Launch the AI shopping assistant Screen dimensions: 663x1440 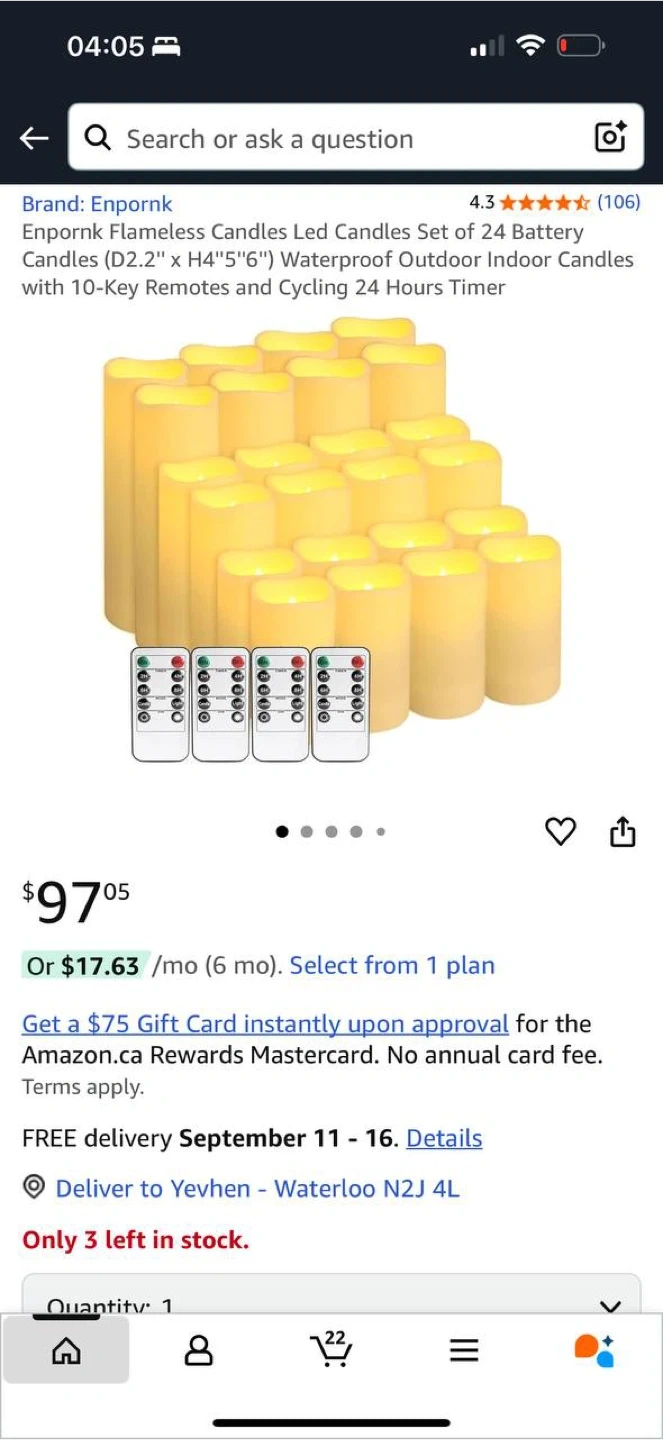coord(595,1351)
